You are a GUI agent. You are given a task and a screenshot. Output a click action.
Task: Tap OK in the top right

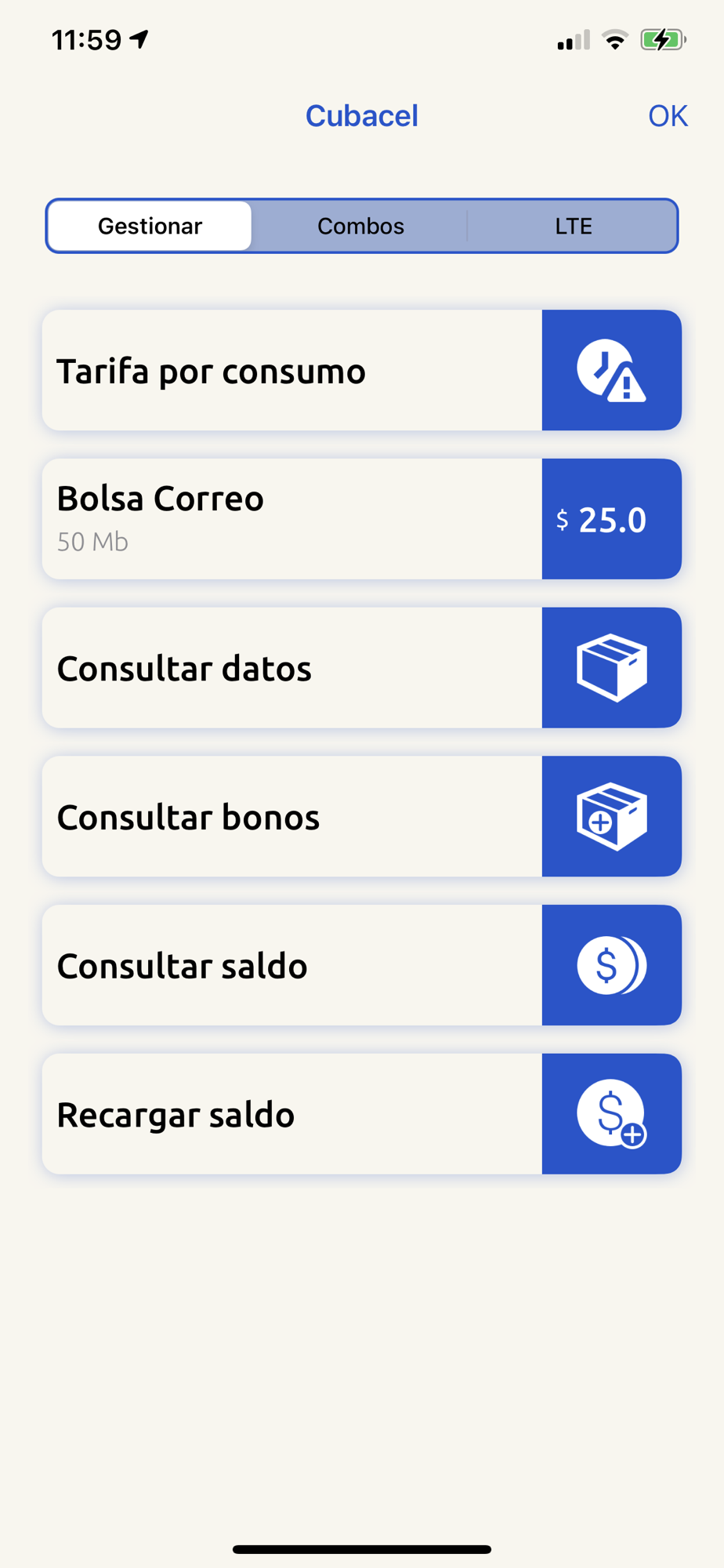tap(668, 116)
